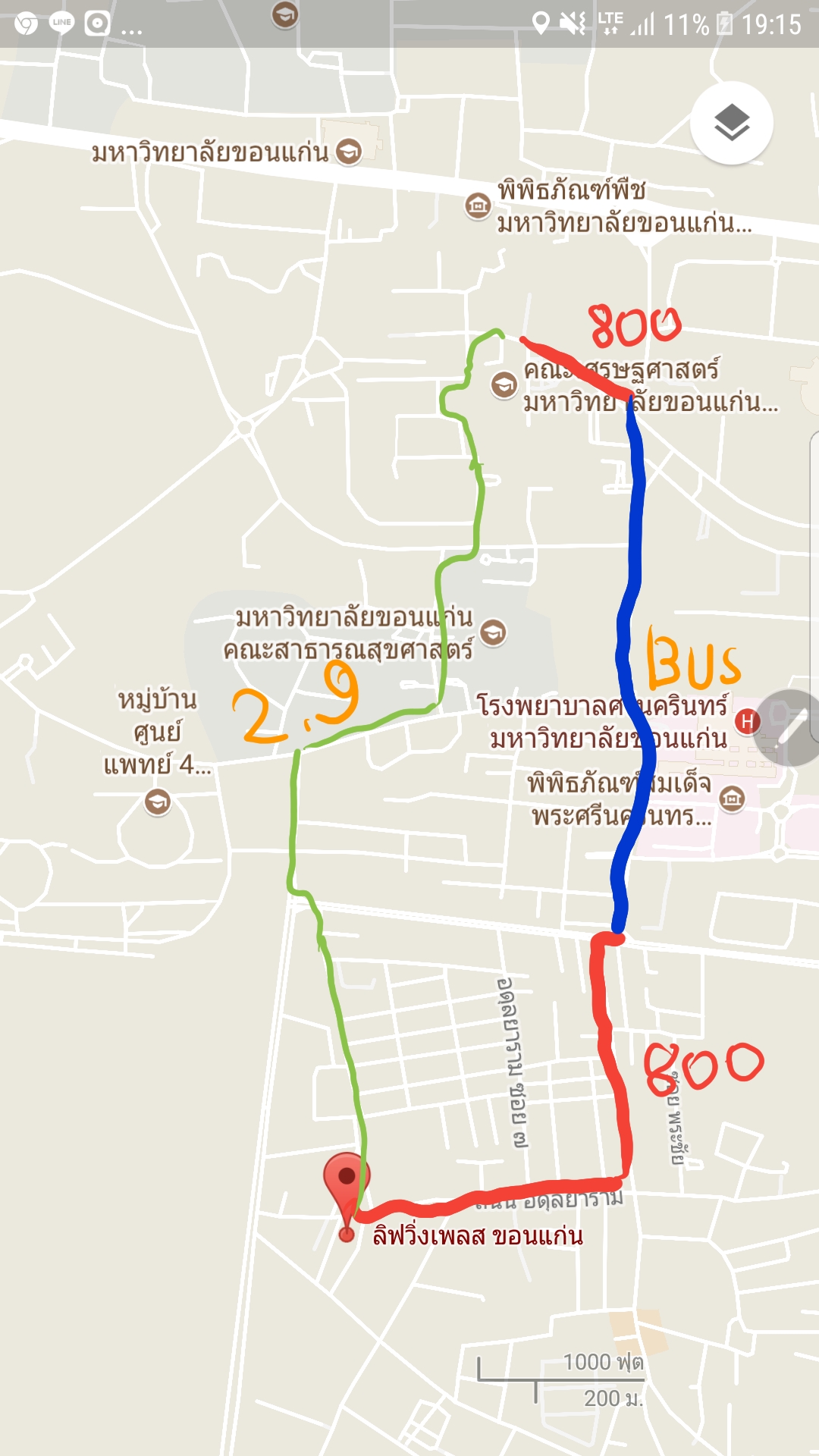Open the หมู่บ้านศูนย์แพทย์ 4 marker

click(x=158, y=802)
